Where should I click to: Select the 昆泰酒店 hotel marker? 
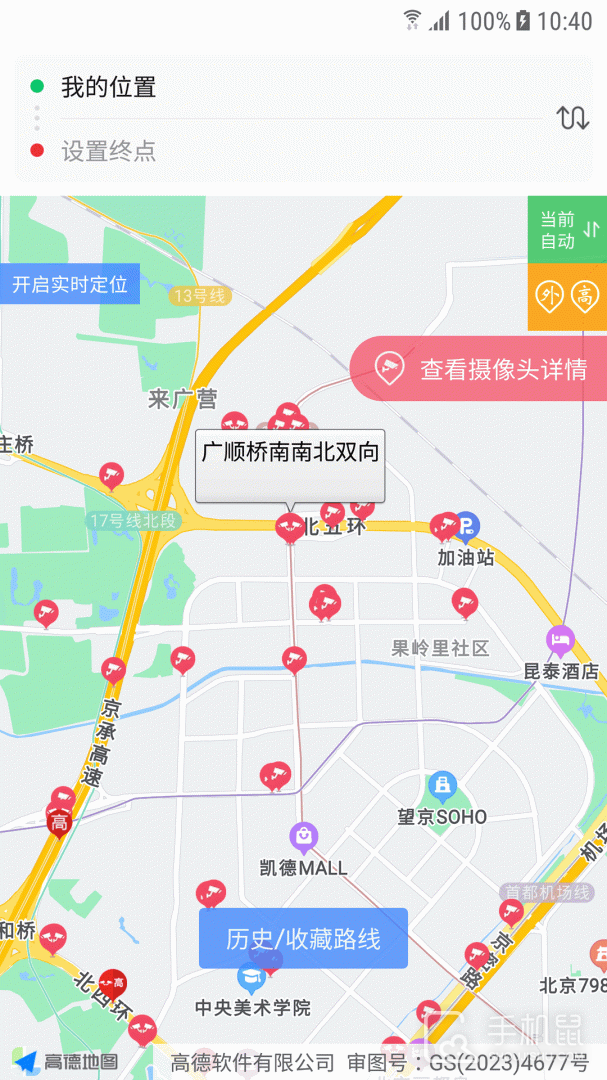pos(560,638)
